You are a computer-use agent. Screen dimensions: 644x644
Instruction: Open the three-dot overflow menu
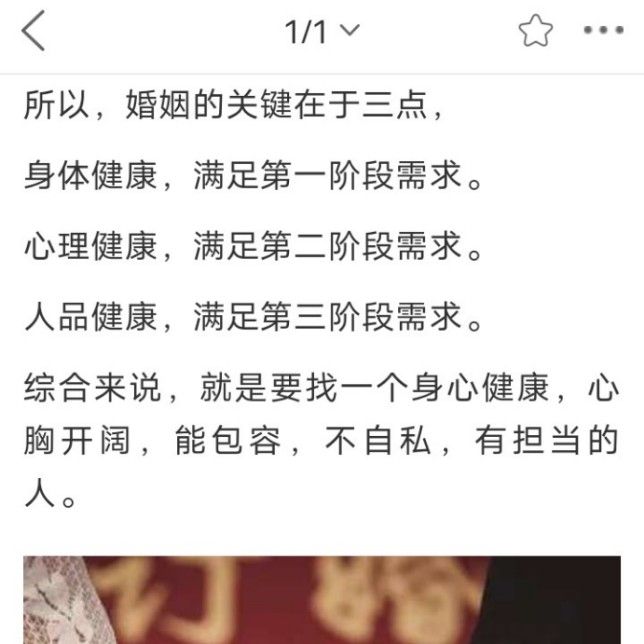(603, 32)
